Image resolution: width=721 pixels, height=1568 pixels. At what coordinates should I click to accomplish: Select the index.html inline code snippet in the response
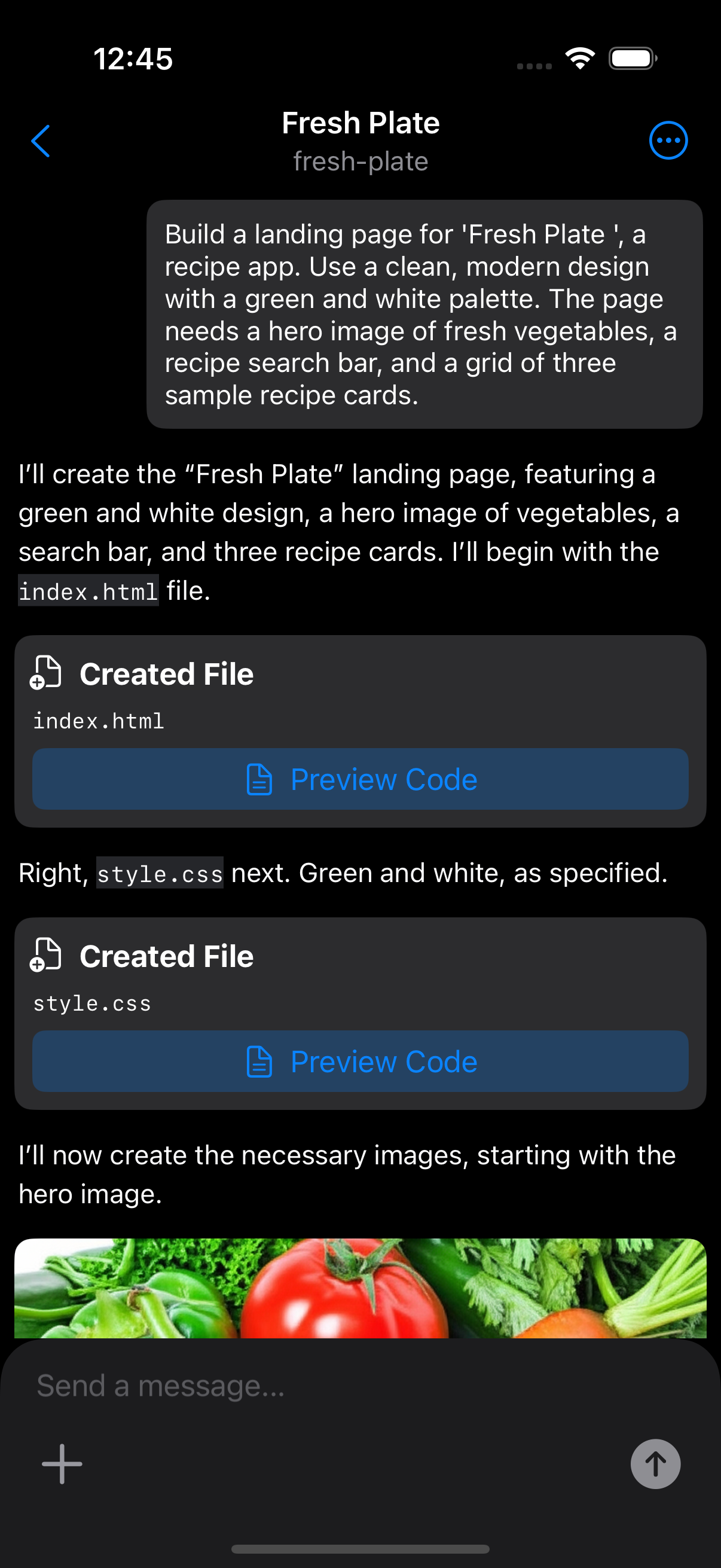(x=88, y=590)
